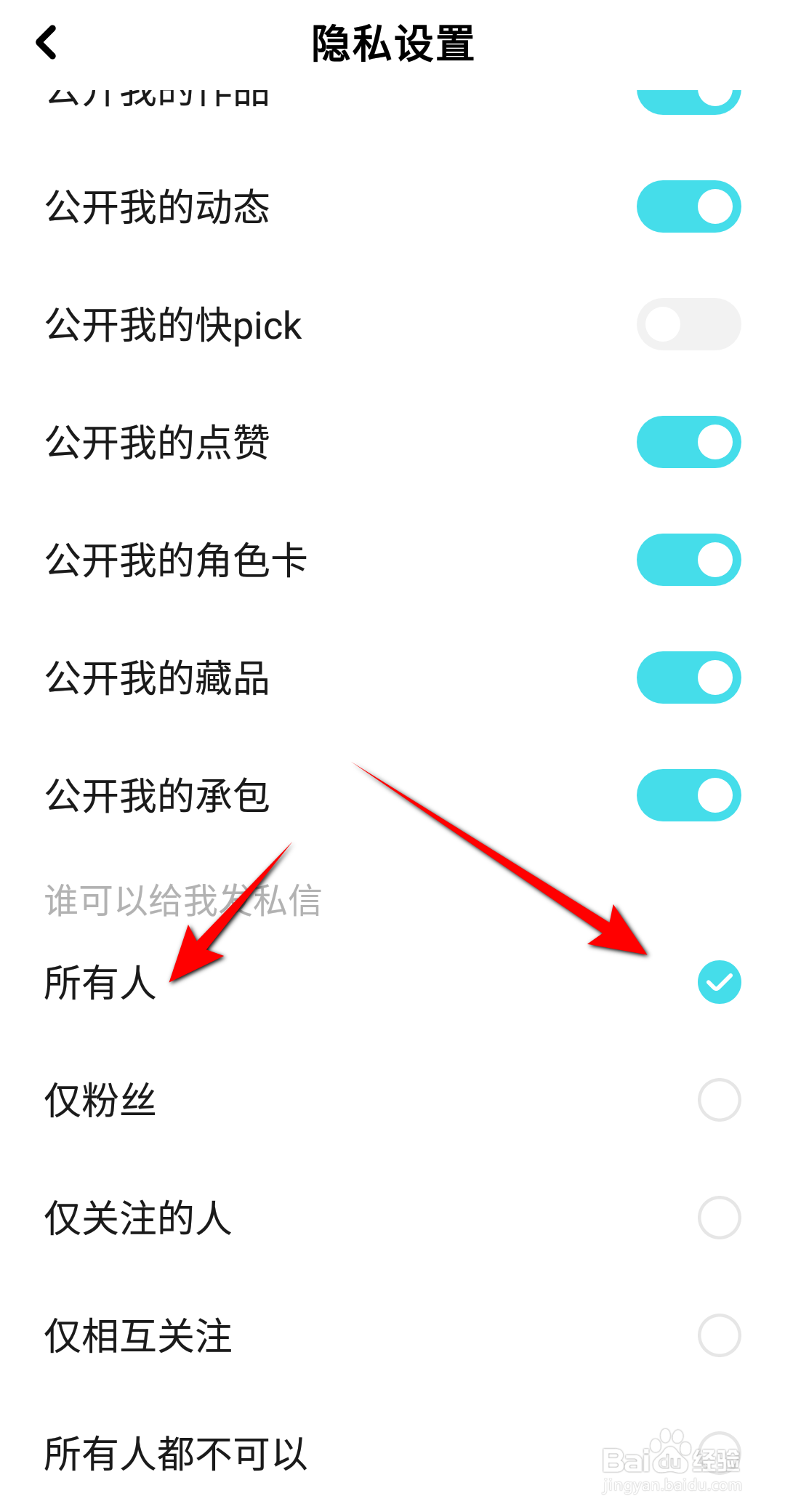
Task: Disable 公开我的点赞 visibility
Action: pos(688,441)
